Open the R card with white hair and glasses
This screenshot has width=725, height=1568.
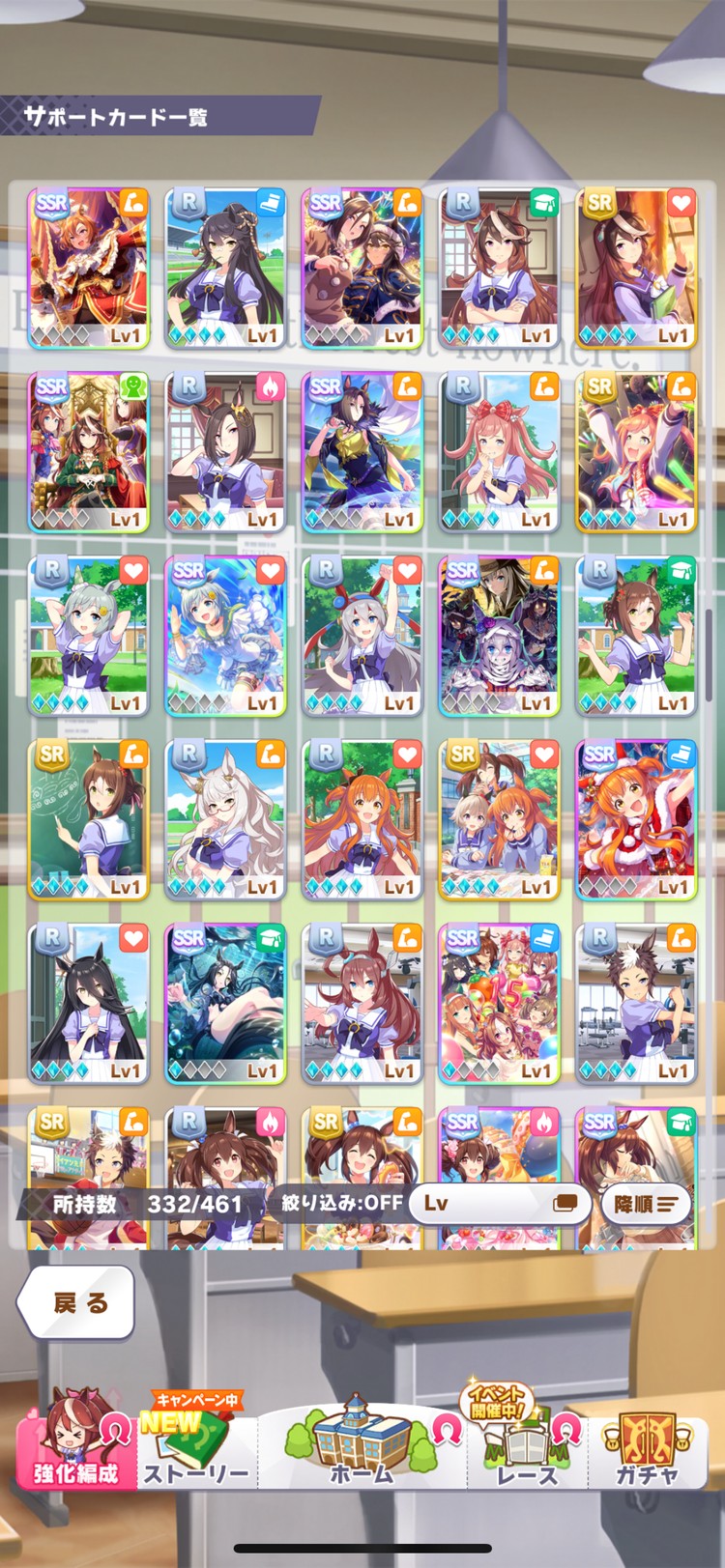click(x=225, y=819)
